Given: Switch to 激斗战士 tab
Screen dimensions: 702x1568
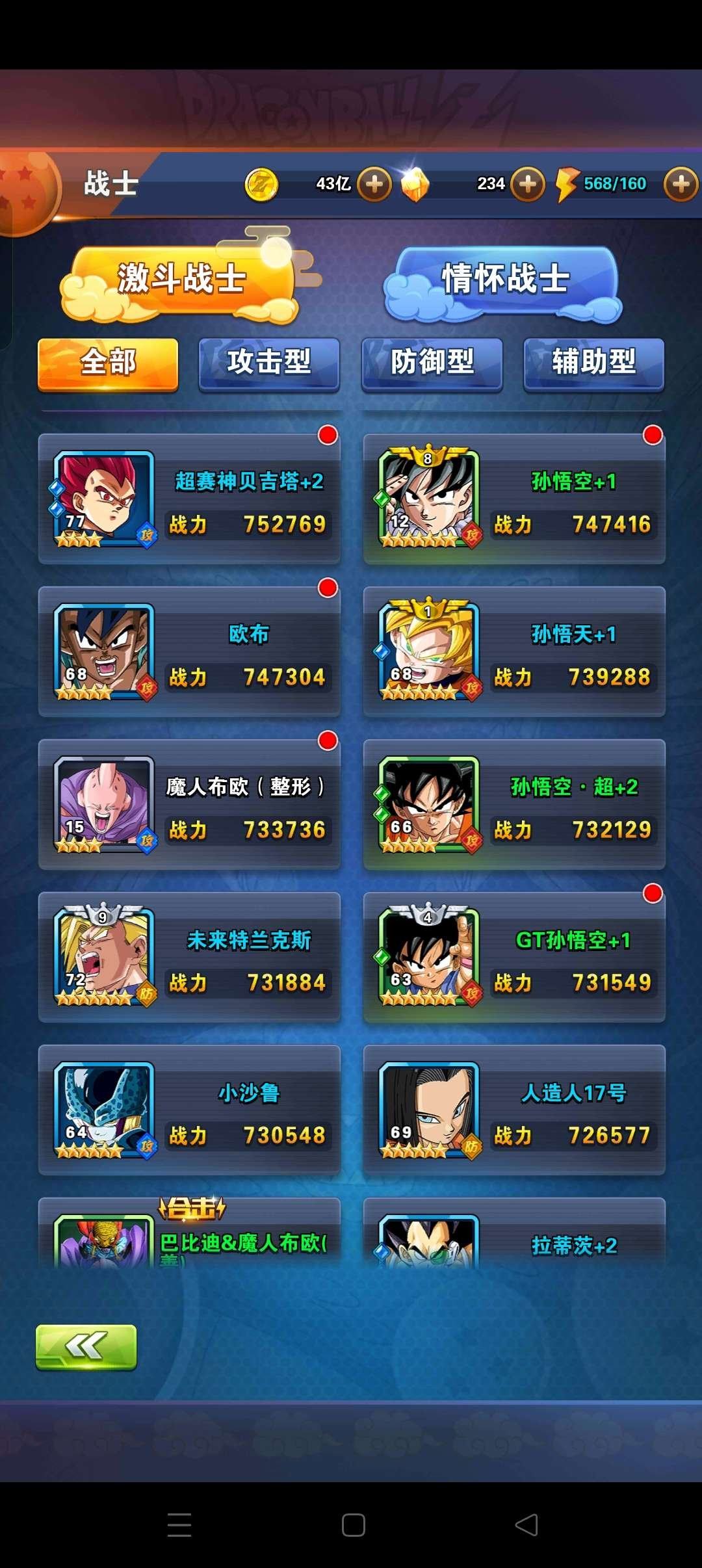Looking at the screenshot, I should pyautogui.click(x=181, y=280).
